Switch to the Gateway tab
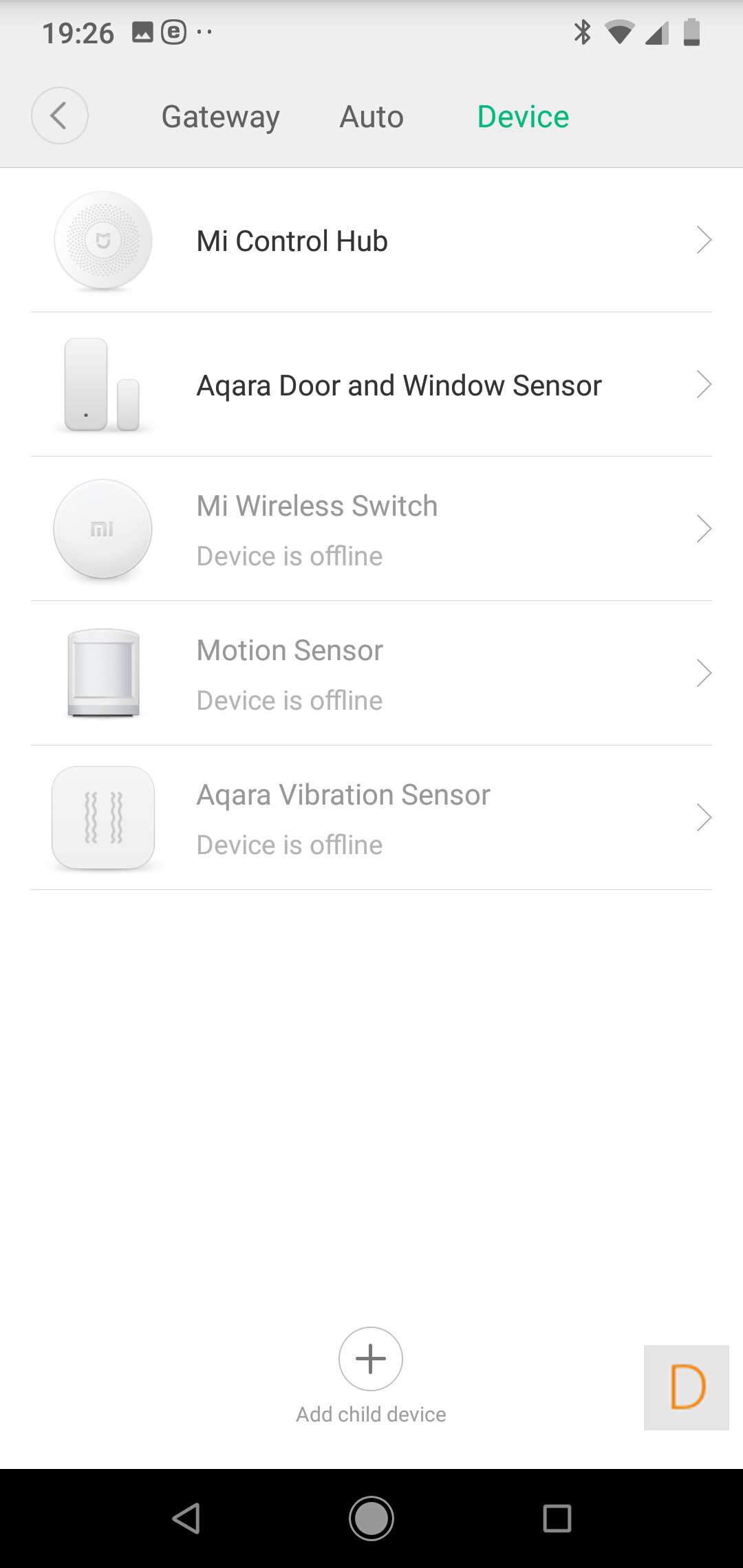 point(220,117)
